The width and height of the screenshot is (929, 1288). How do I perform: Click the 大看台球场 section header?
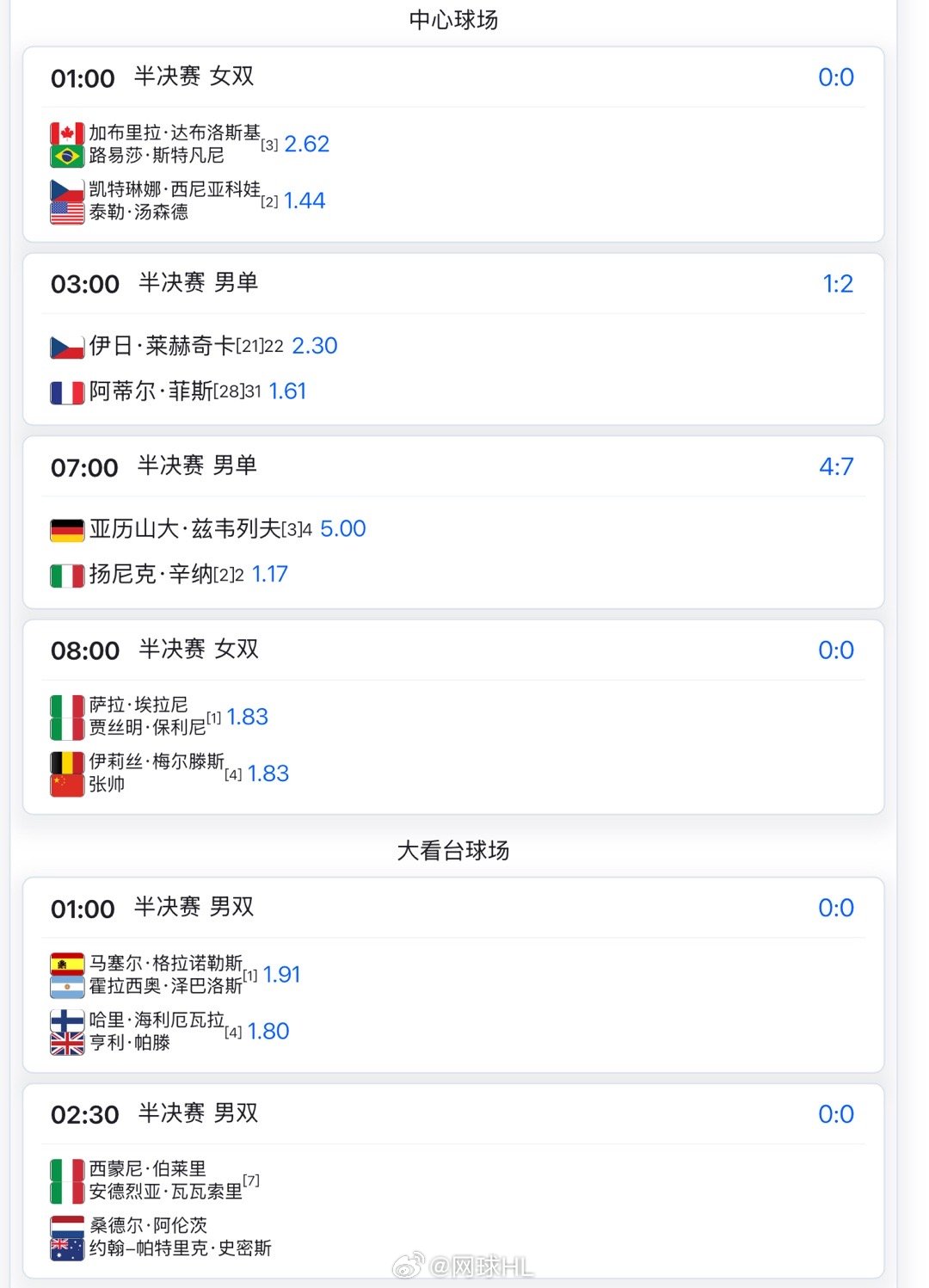click(x=453, y=850)
